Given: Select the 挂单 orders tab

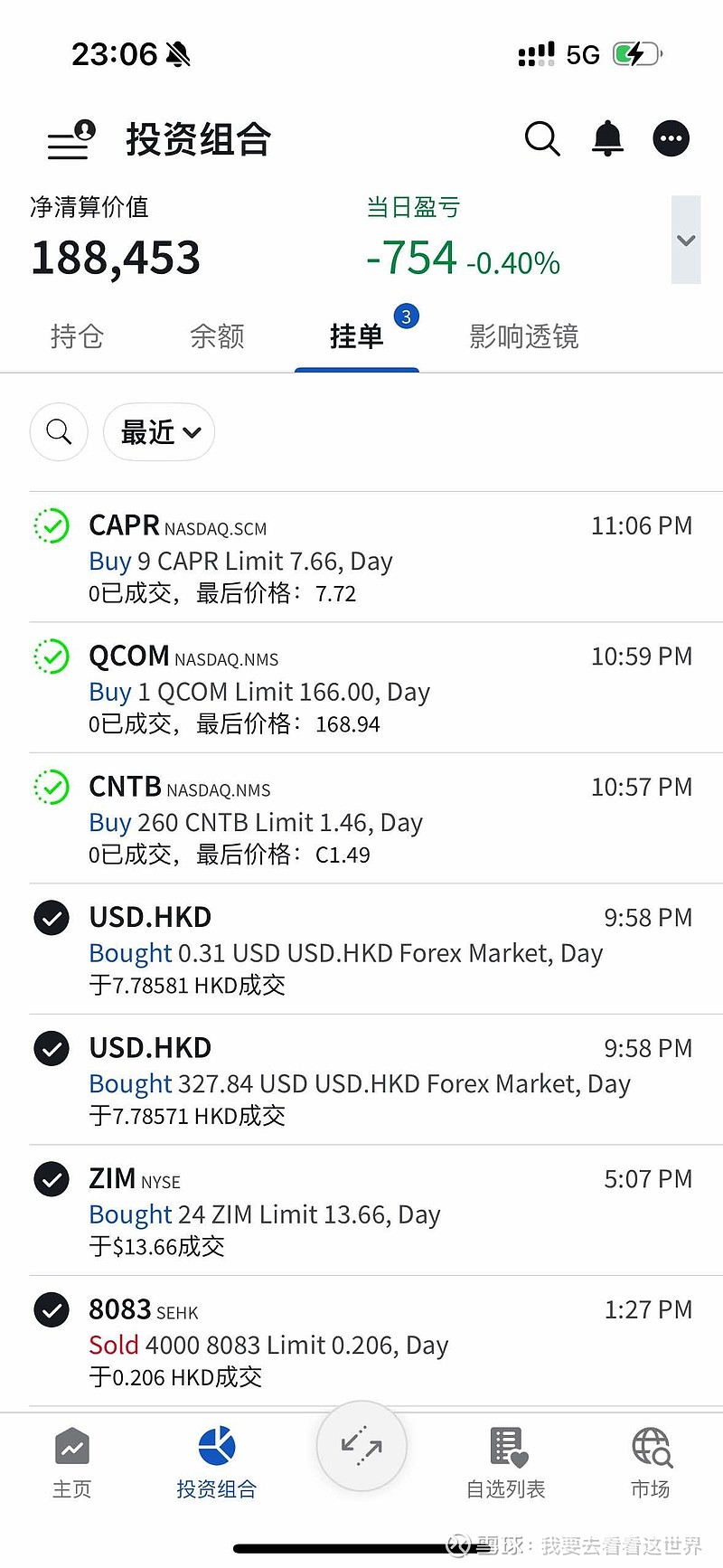Looking at the screenshot, I should pyautogui.click(x=357, y=336).
